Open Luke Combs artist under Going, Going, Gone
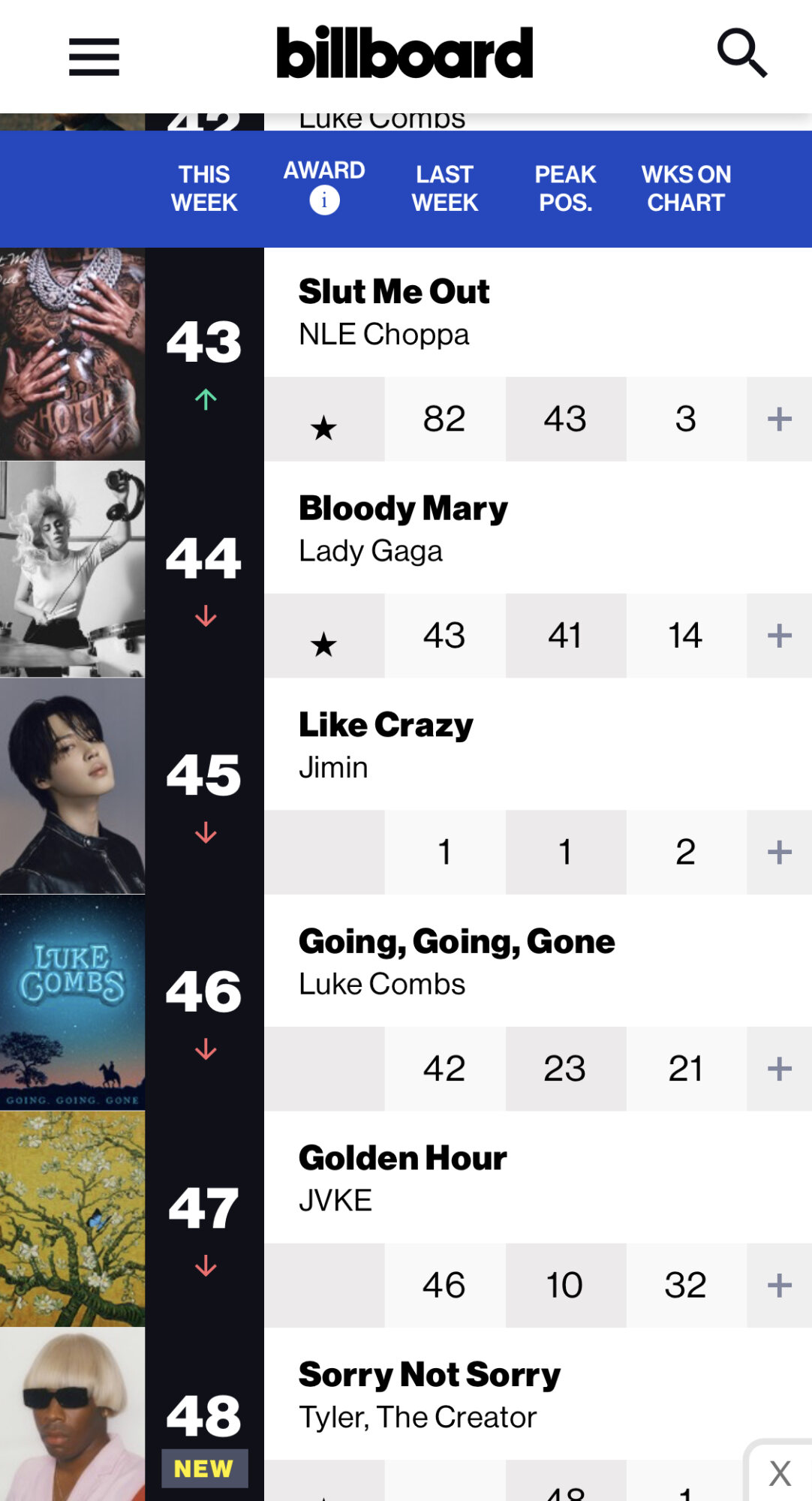 381,984
